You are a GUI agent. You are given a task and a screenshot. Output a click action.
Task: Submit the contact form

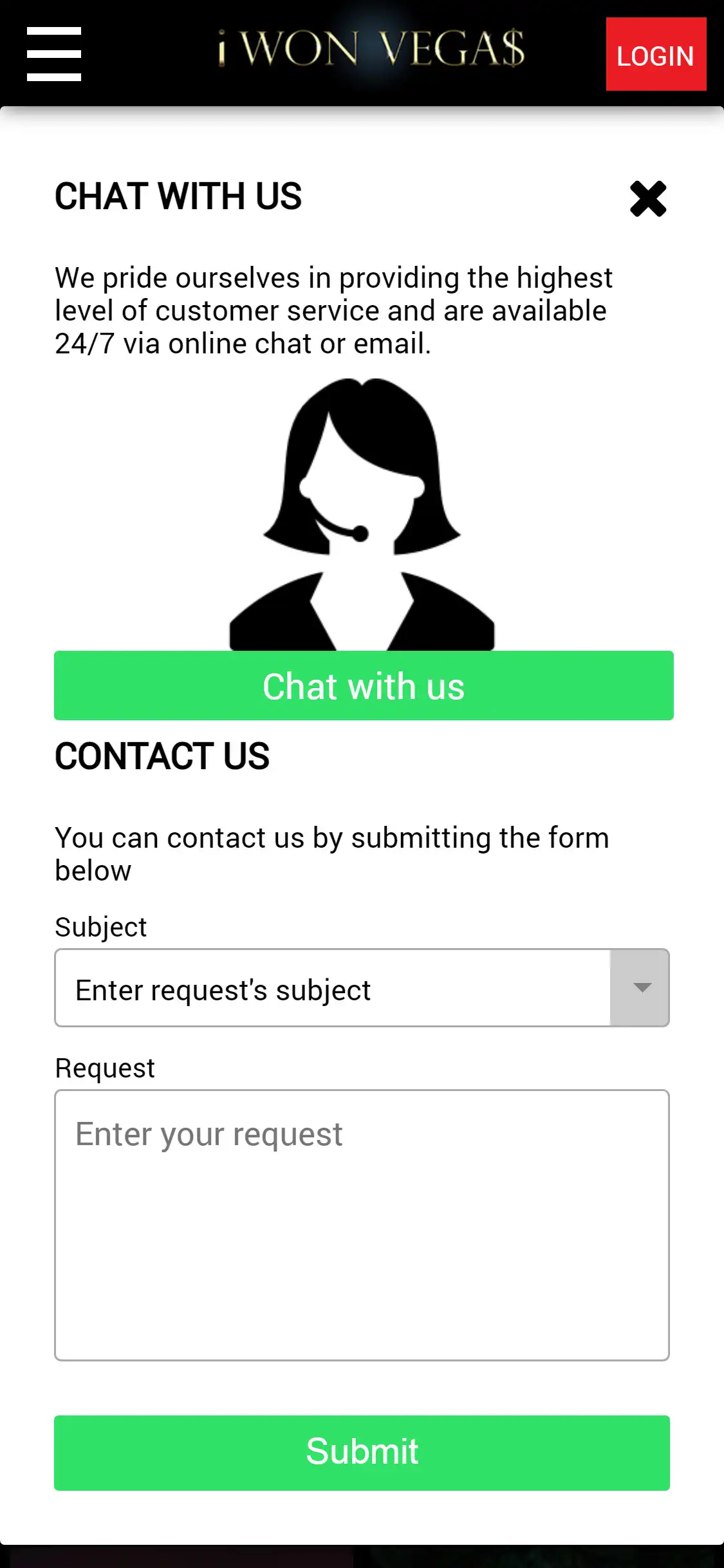(362, 1452)
